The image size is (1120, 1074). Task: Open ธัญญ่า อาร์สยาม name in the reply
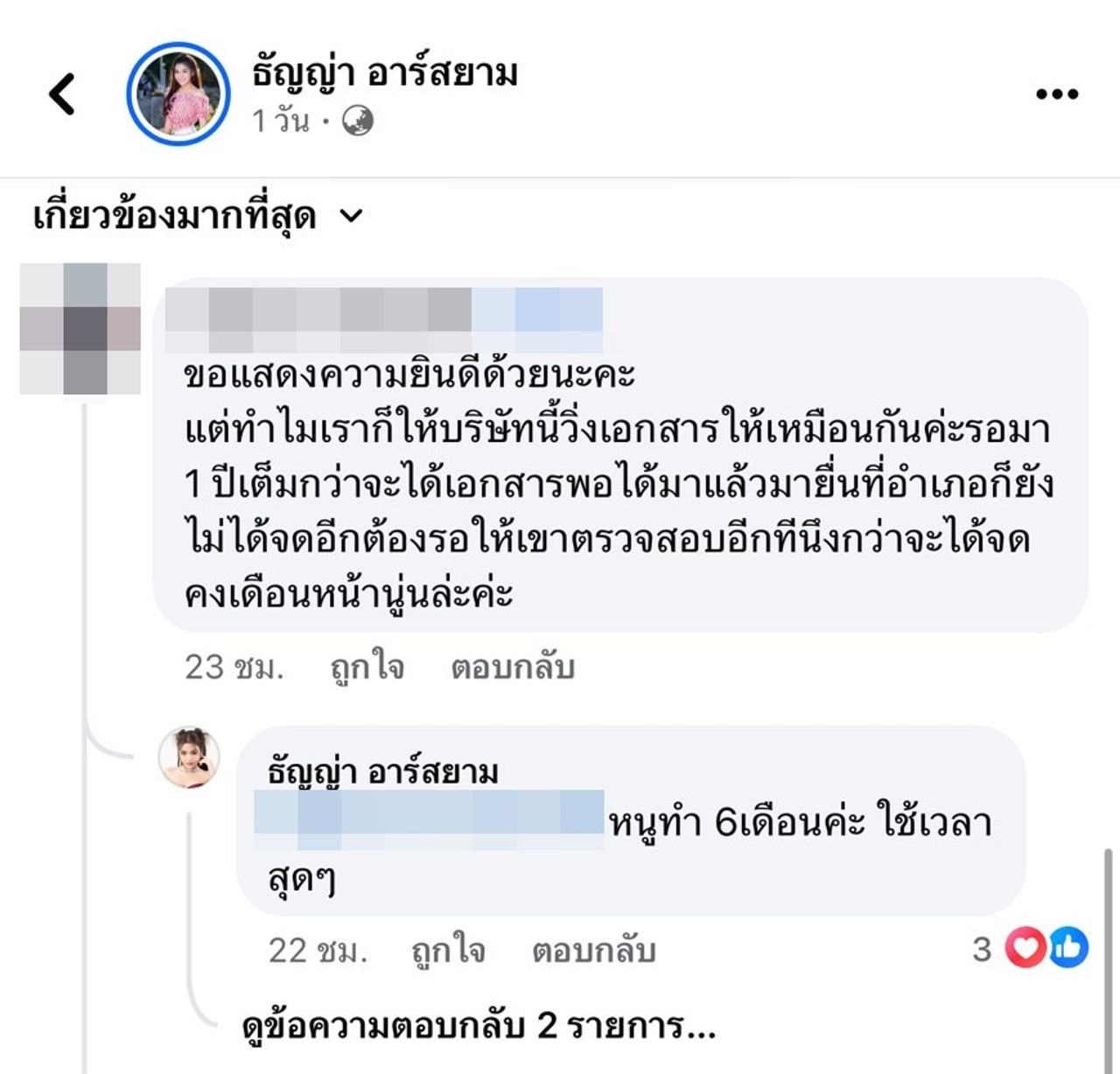pos(383,771)
